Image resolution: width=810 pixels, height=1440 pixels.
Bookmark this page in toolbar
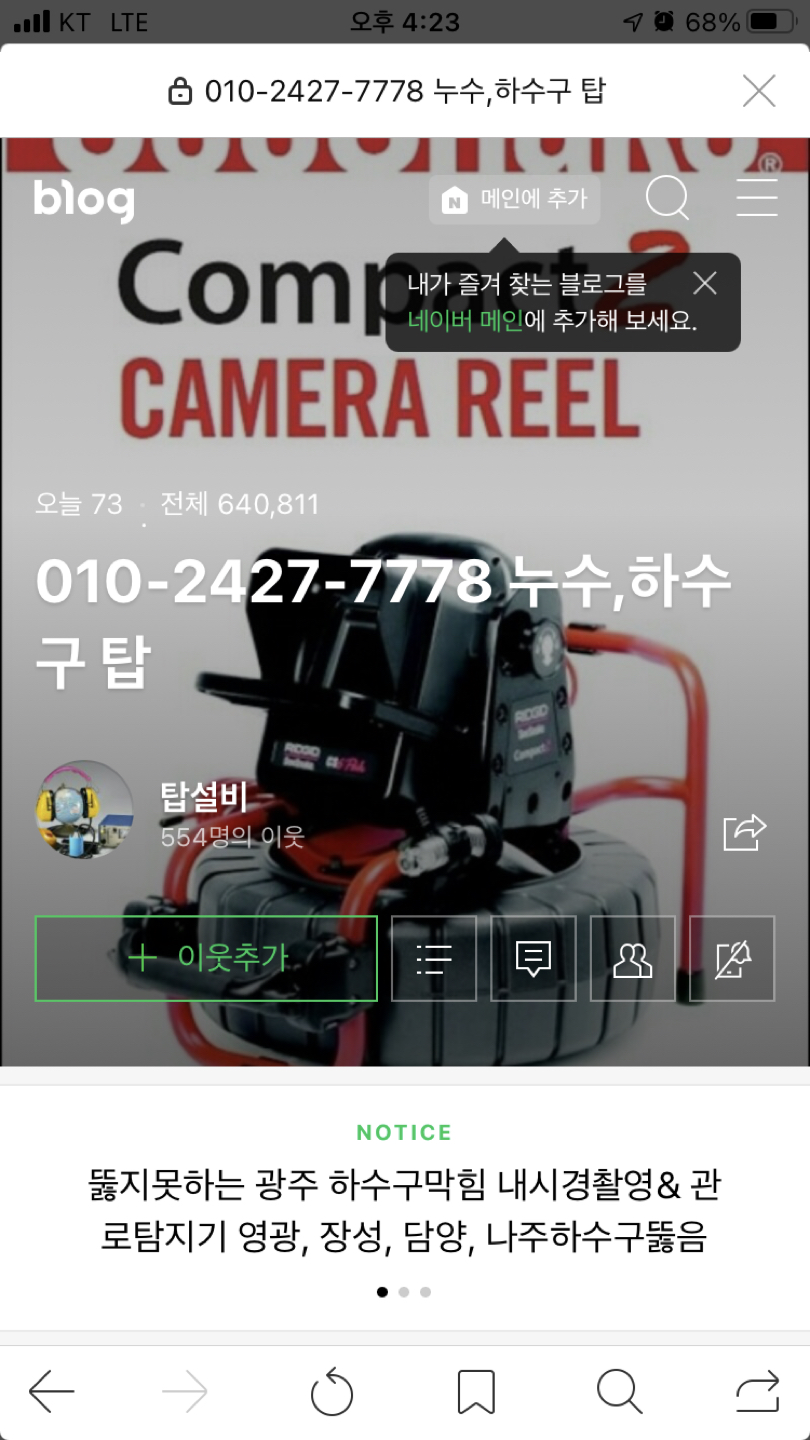coord(476,1392)
